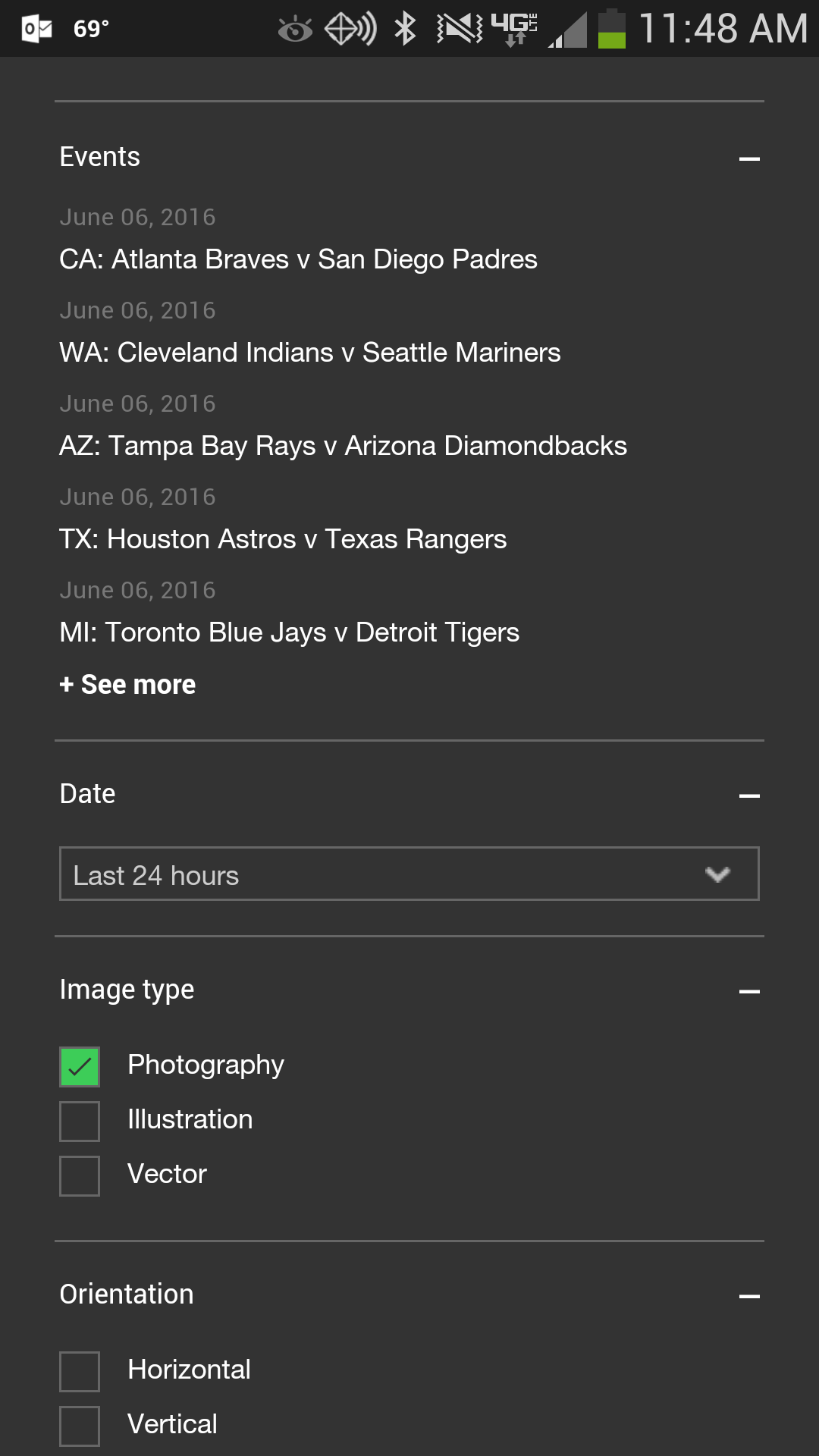Collapse the Image type section
The width and height of the screenshot is (819, 1456).
(x=749, y=991)
